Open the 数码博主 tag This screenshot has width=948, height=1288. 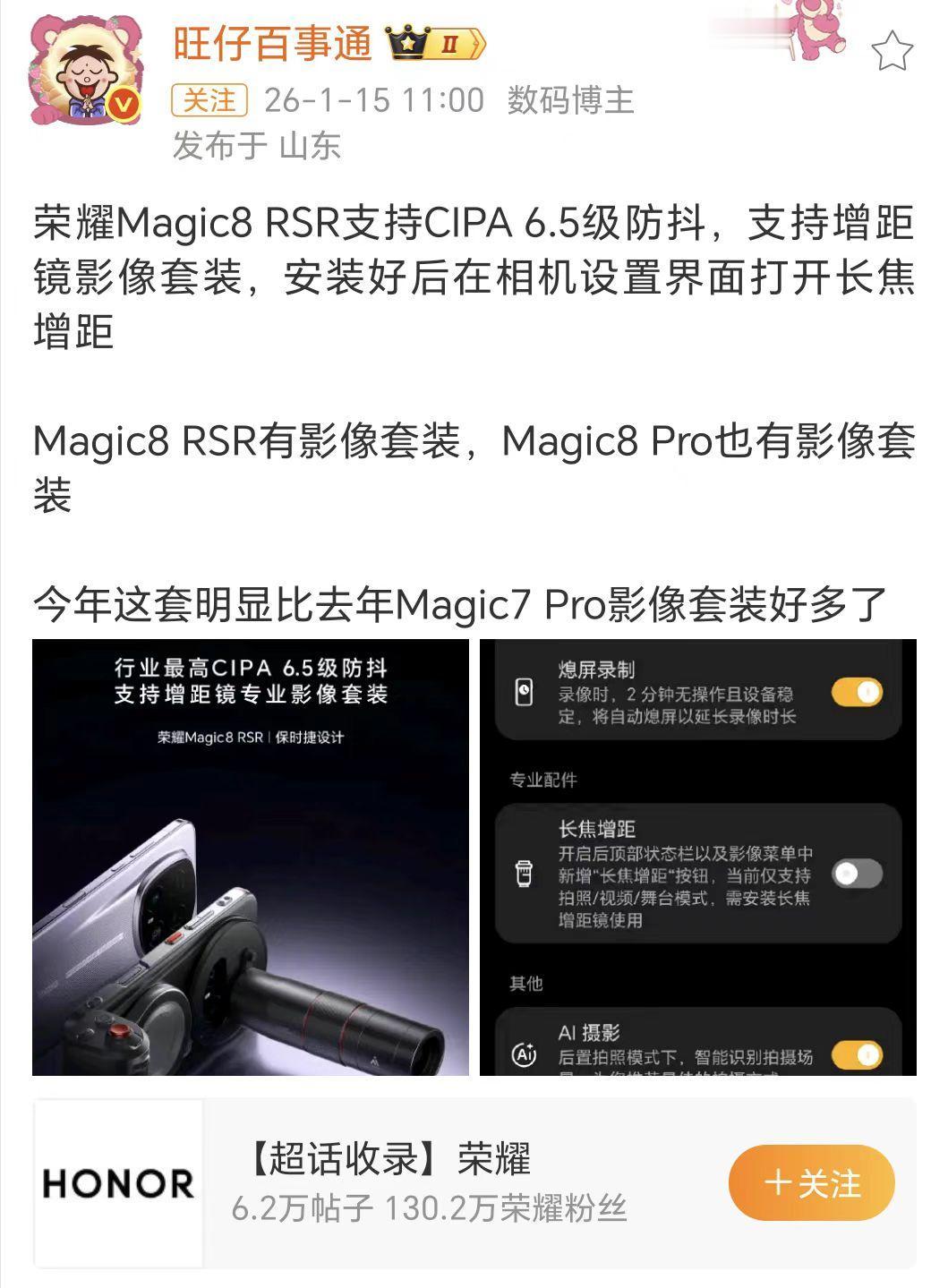coord(570,101)
